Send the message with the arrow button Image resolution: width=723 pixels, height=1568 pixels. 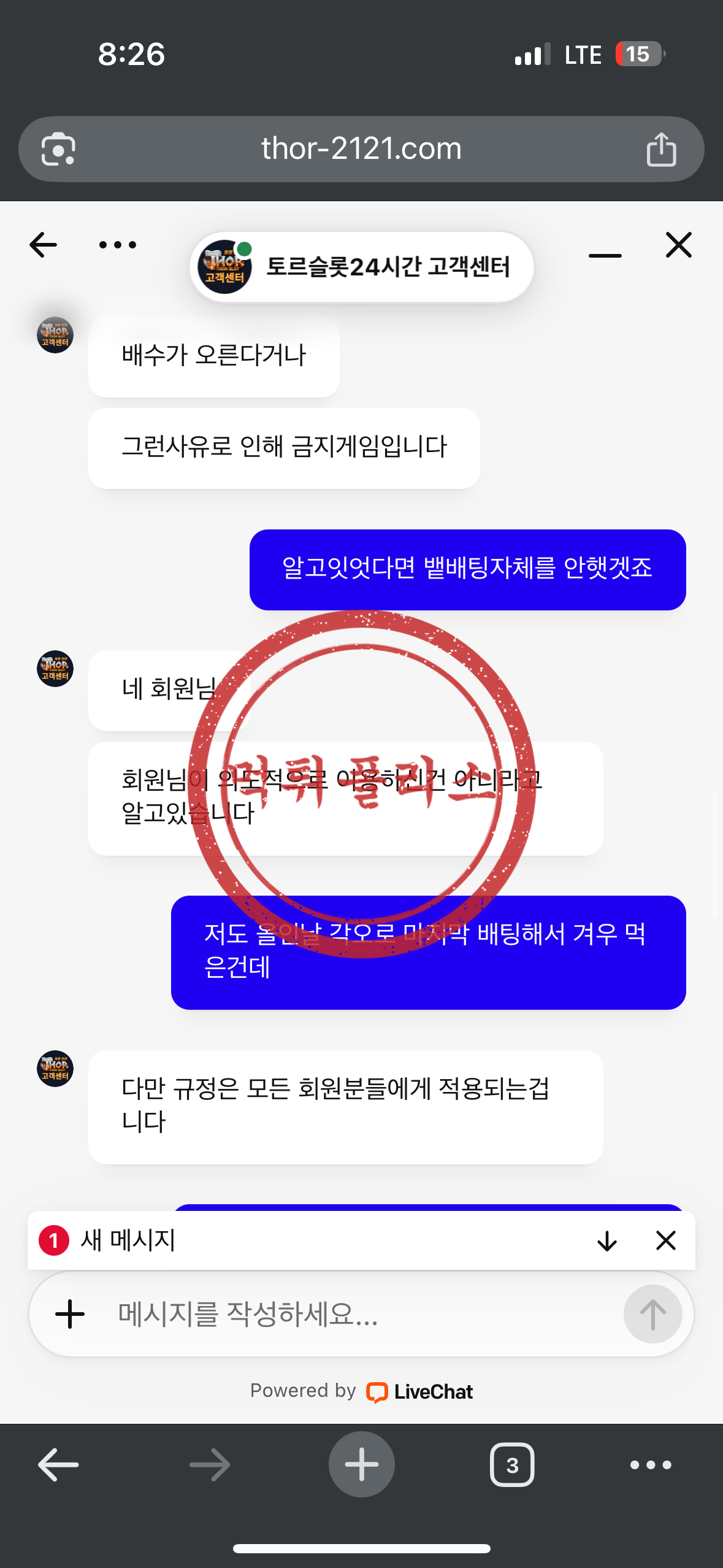(652, 1314)
